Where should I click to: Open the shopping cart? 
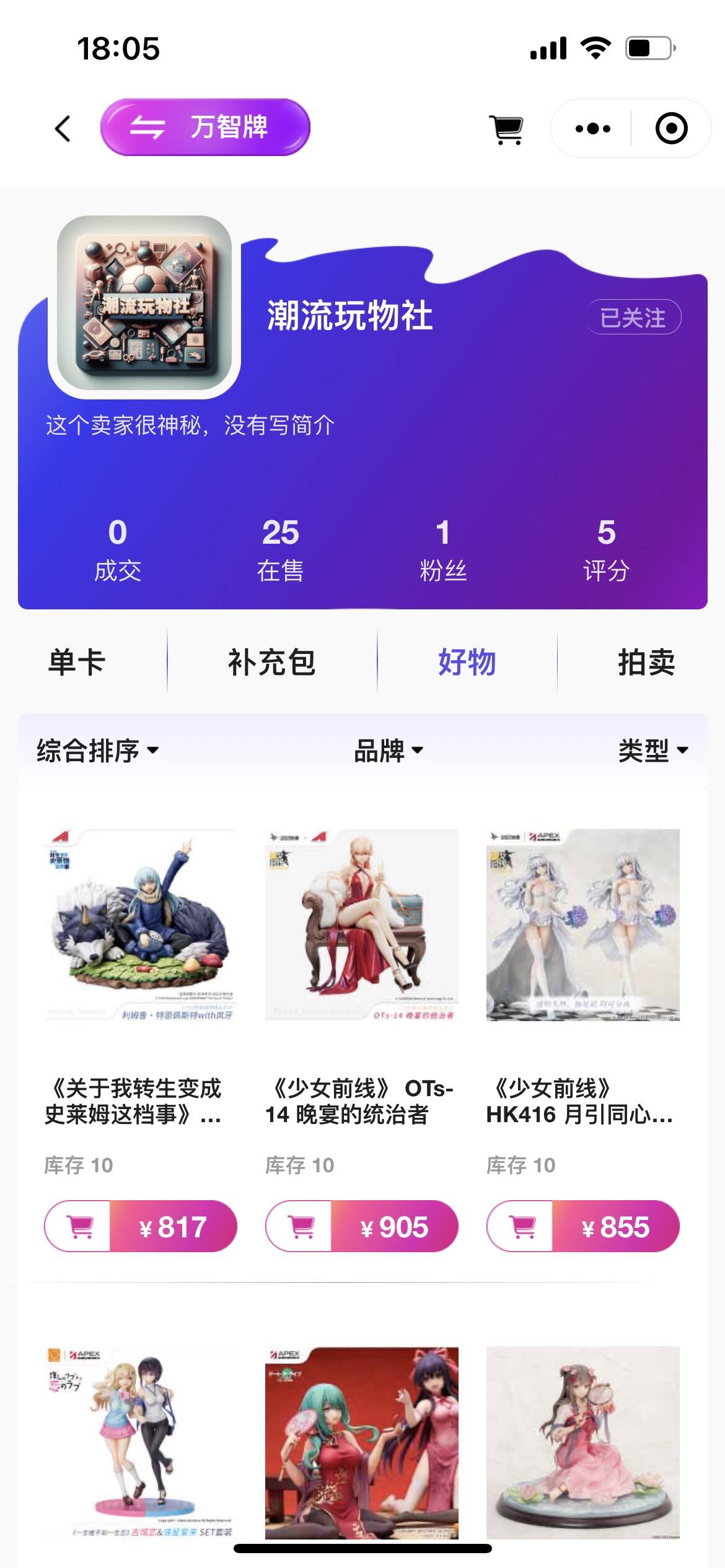(507, 129)
